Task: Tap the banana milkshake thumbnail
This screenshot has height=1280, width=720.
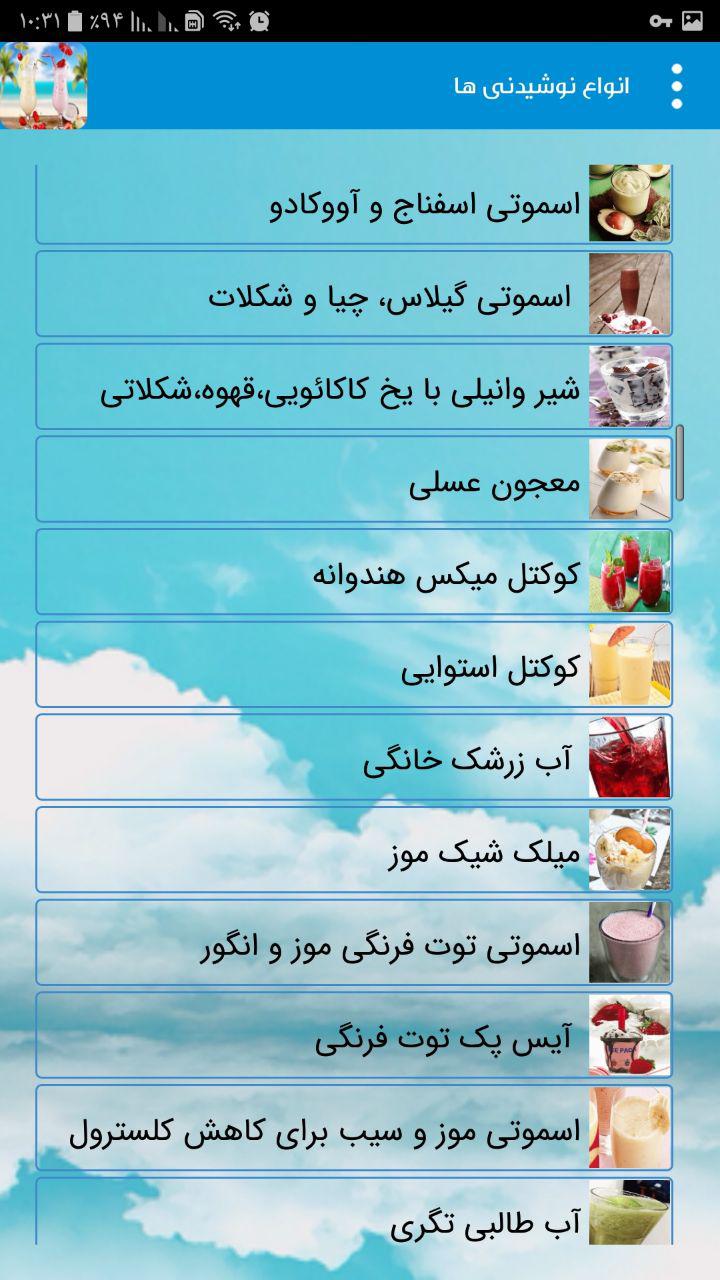Action: pos(630,849)
